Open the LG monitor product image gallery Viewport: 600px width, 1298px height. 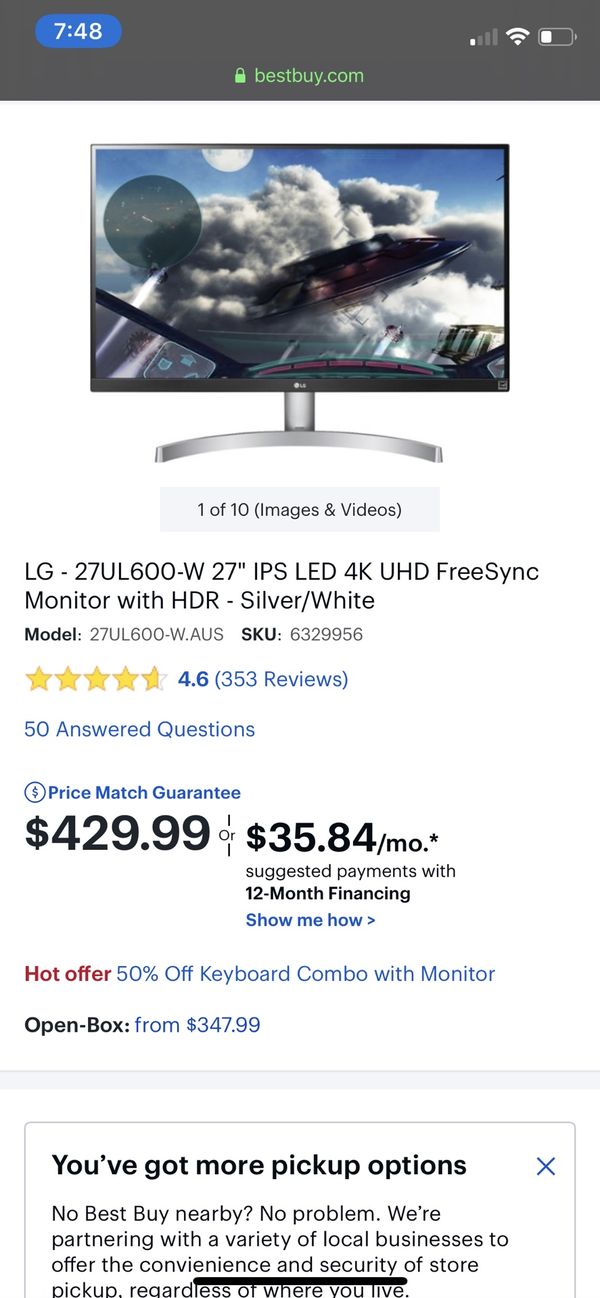click(x=299, y=303)
